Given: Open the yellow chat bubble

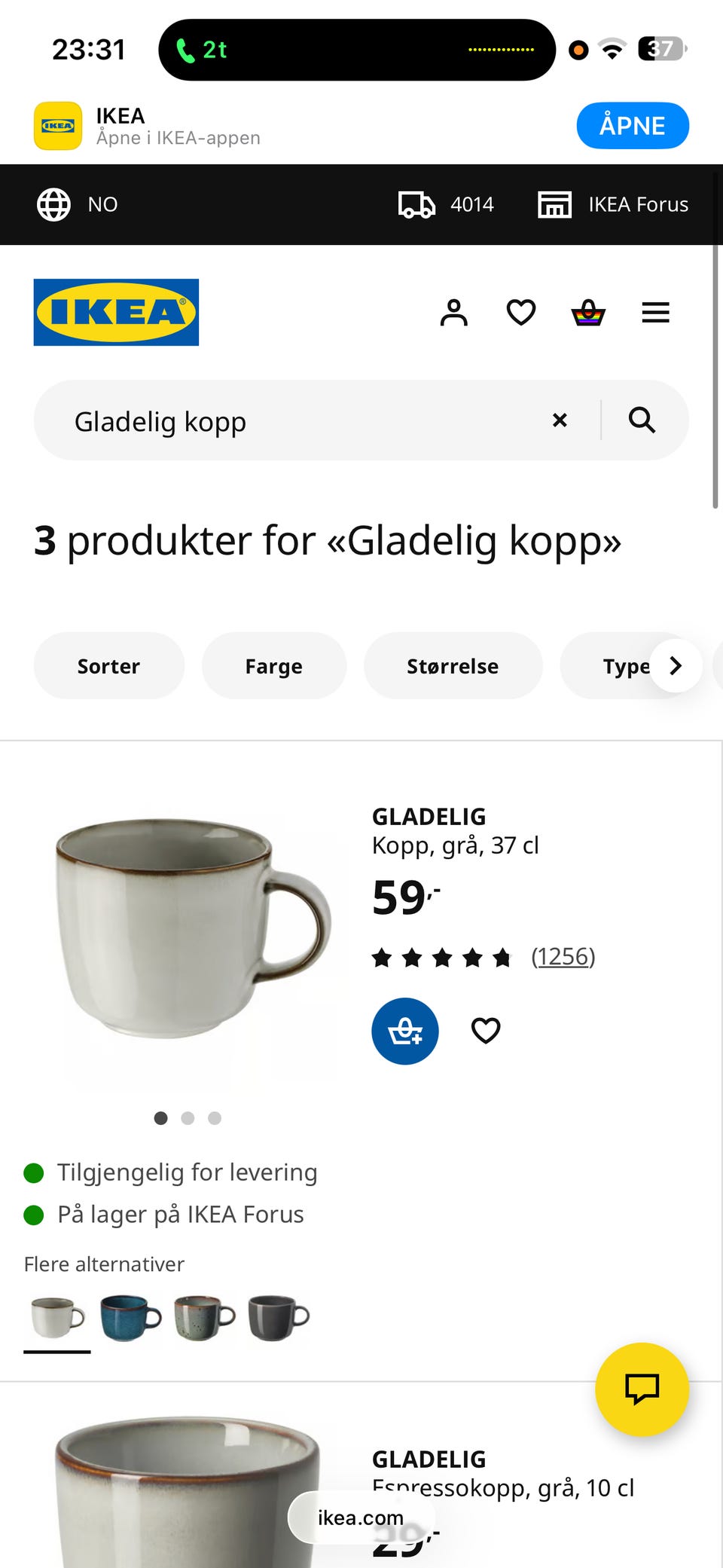Looking at the screenshot, I should click(x=642, y=1390).
